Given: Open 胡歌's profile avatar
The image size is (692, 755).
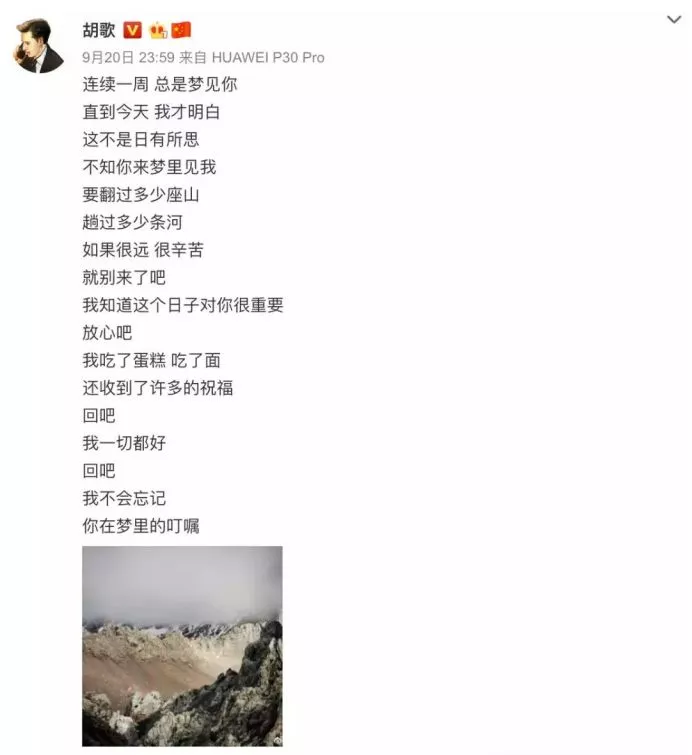Looking at the screenshot, I should coord(38,45).
